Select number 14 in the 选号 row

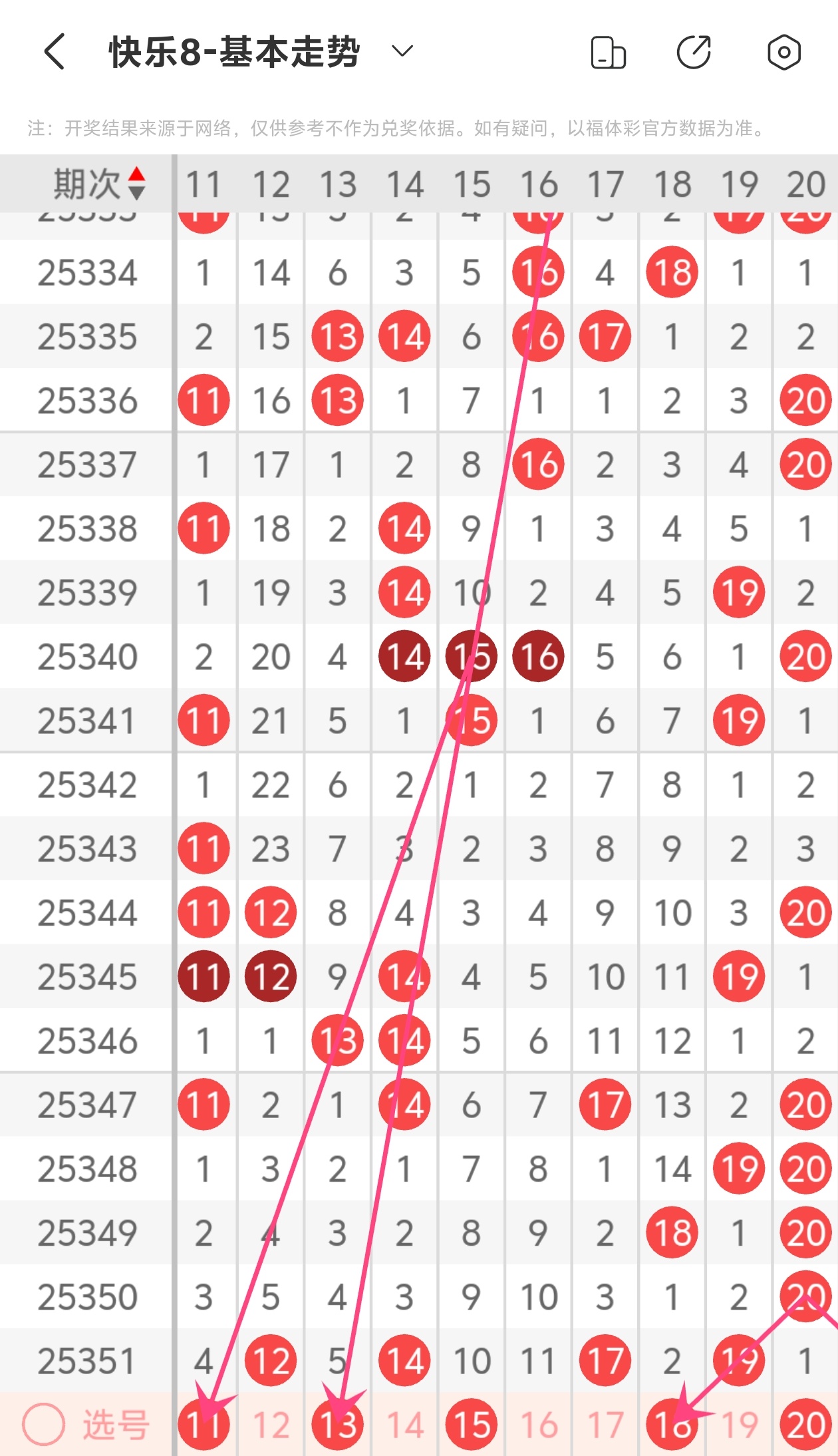coord(404,1424)
